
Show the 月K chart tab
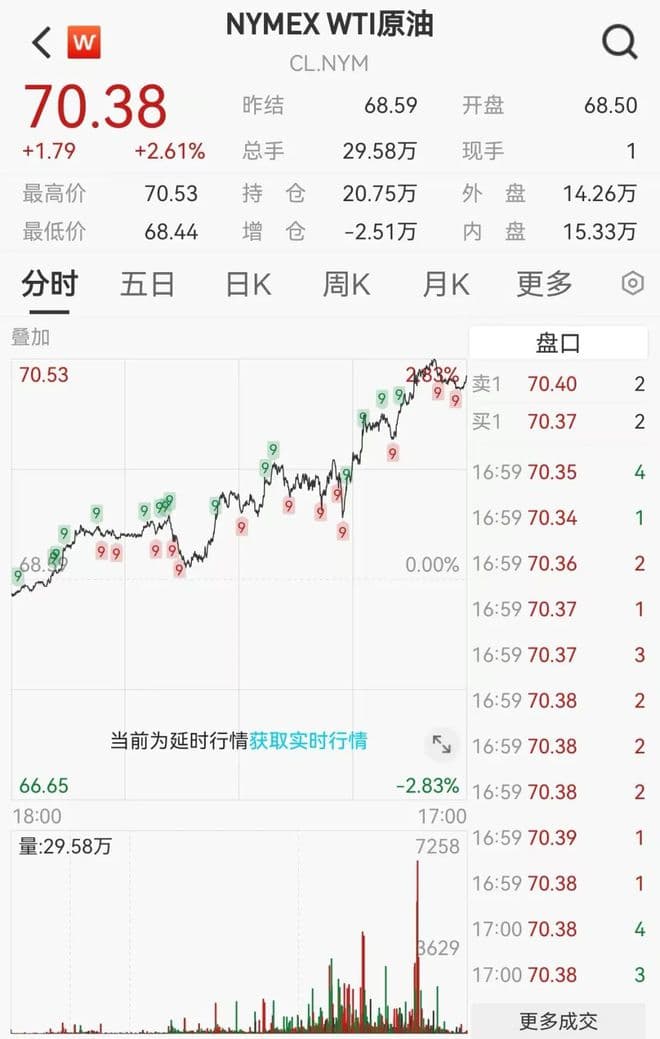445,284
